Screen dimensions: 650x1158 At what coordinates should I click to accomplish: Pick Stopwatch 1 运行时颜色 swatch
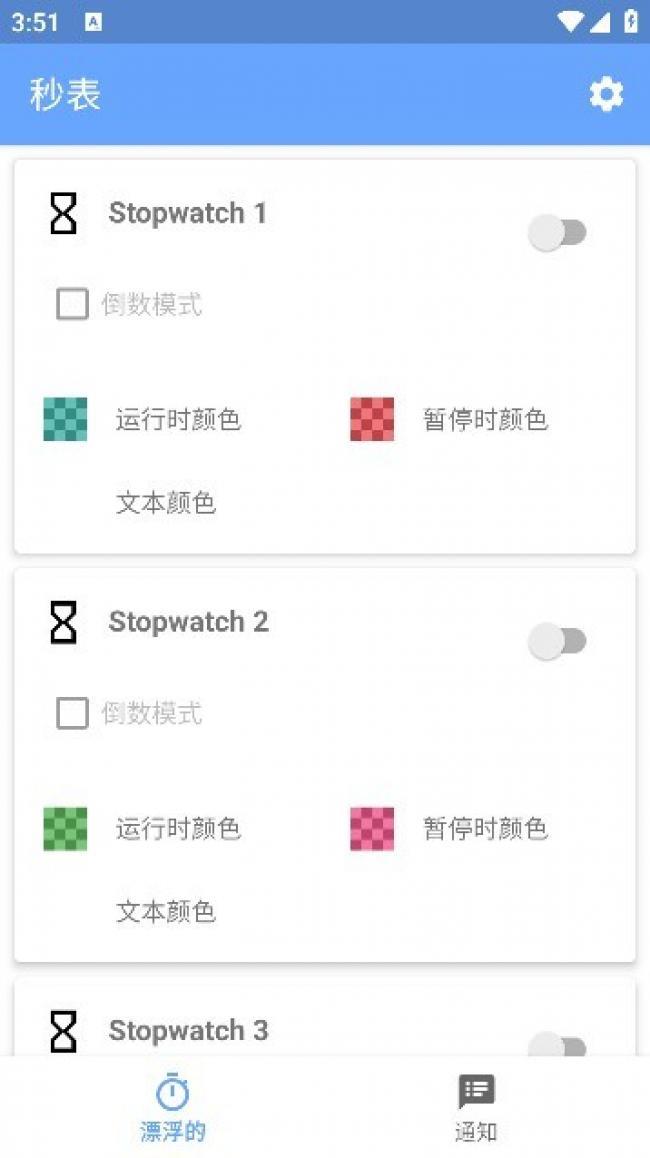[x=65, y=419]
